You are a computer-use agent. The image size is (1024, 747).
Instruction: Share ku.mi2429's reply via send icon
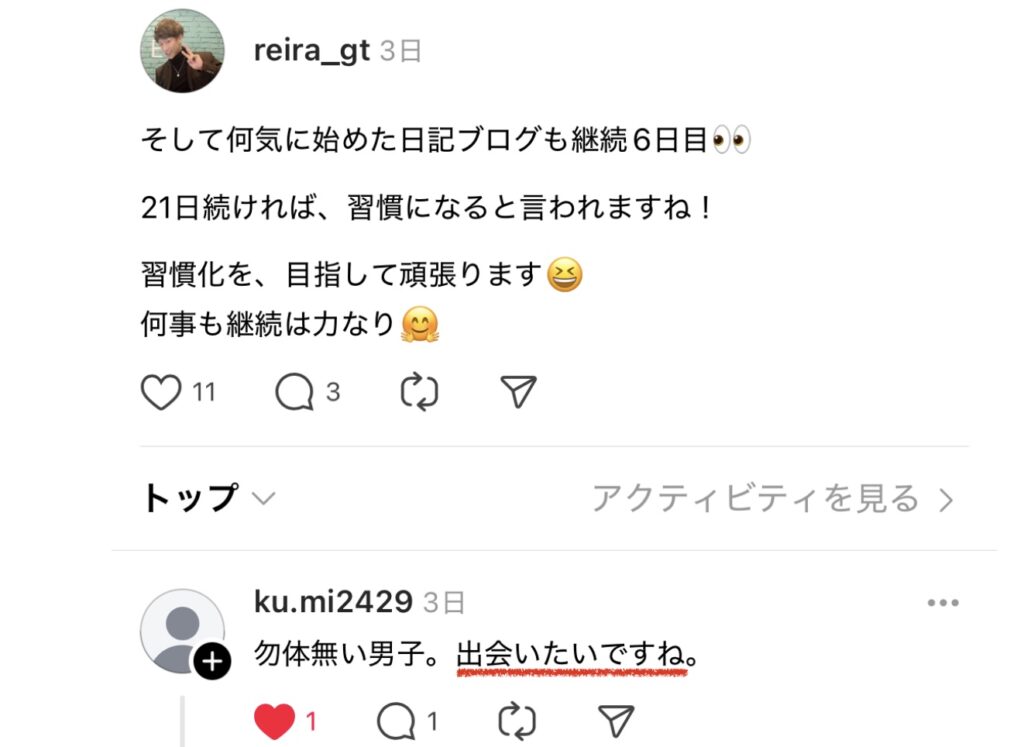616,720
